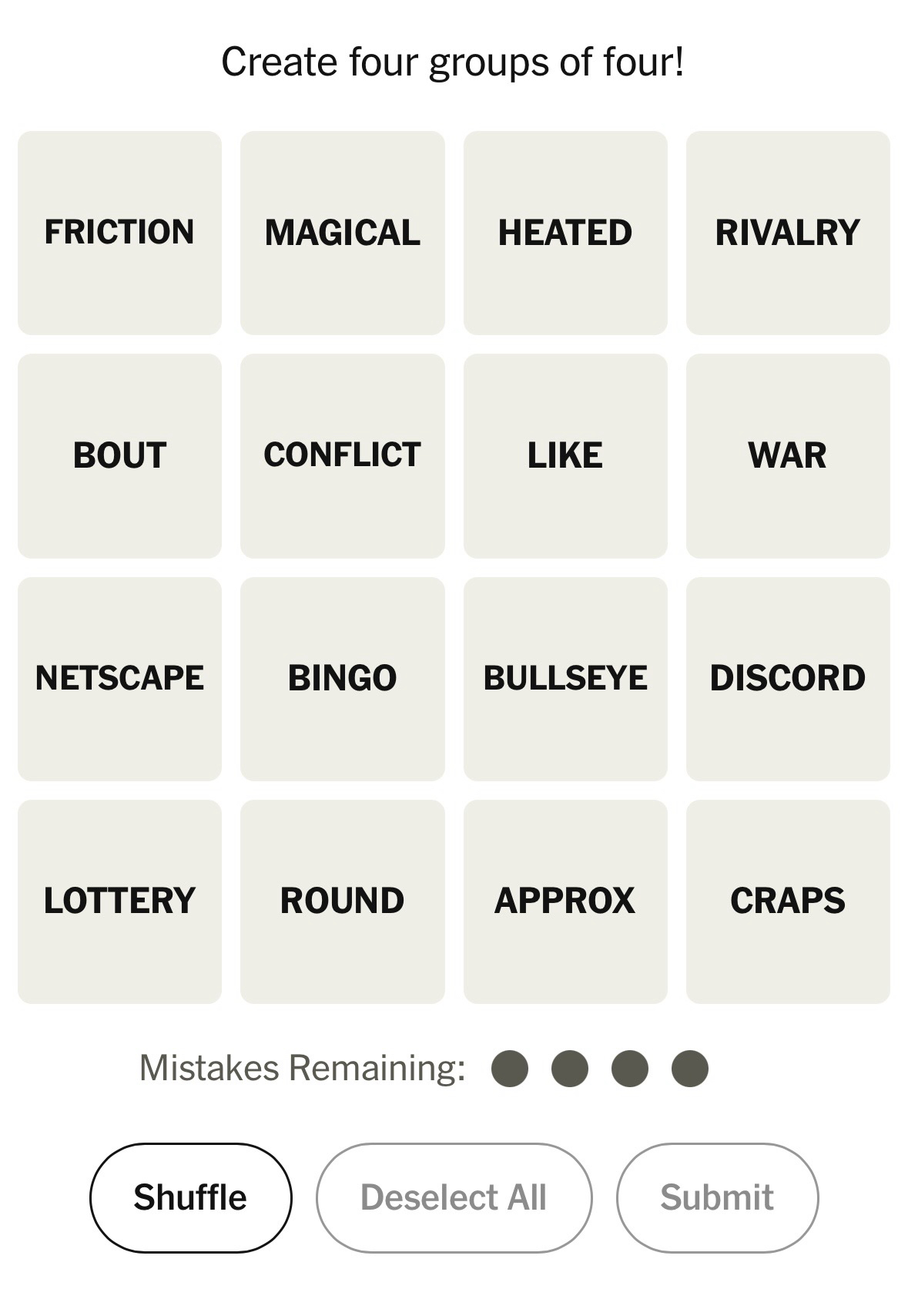Shuffle the word grid
The width and height of the screenshot is (908, 1316).
(190, 1197)
